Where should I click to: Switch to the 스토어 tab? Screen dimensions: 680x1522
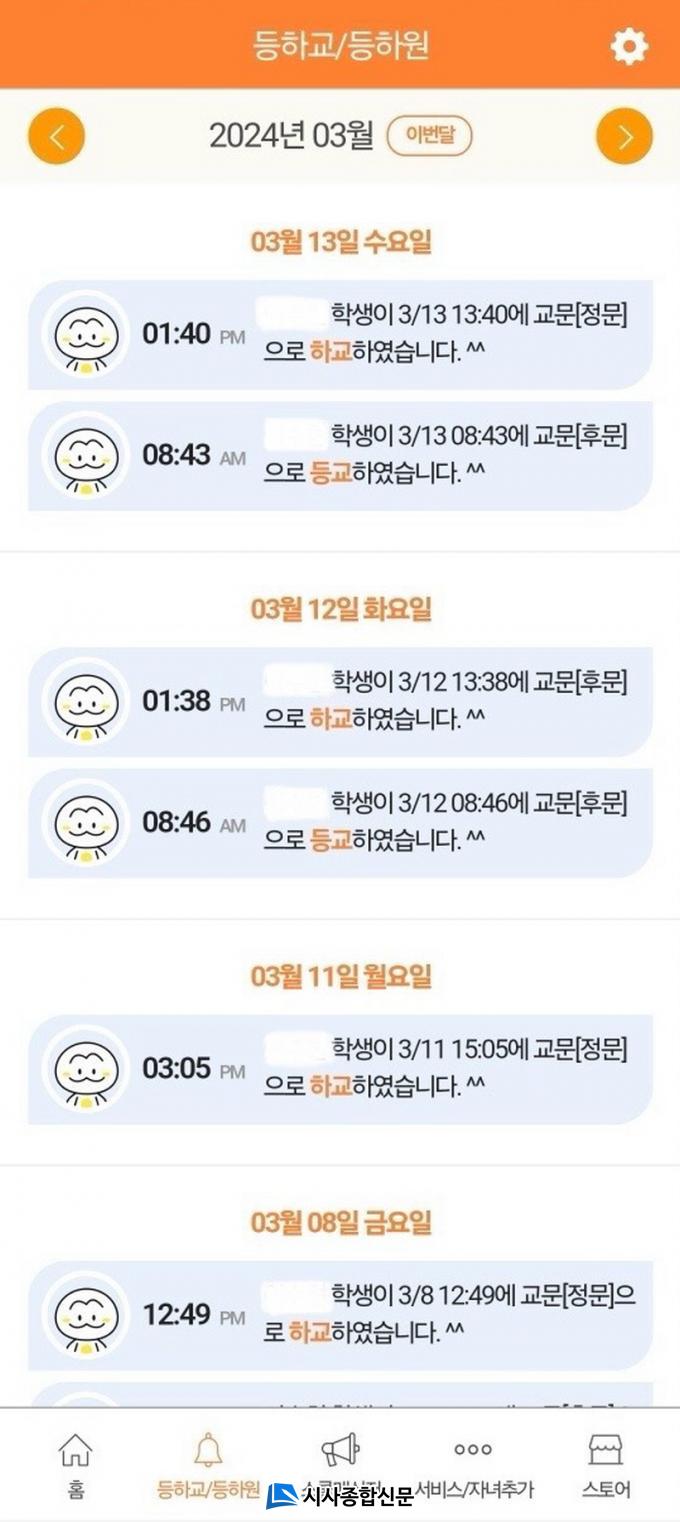tap(606, 1465)
